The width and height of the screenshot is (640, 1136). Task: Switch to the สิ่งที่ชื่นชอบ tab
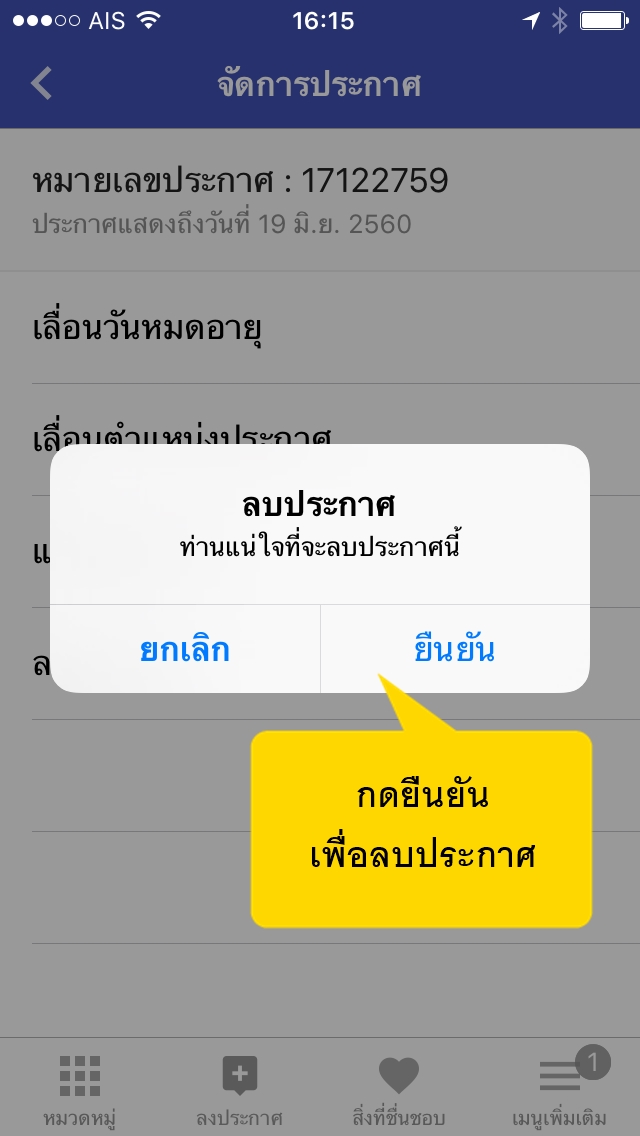tap(398, 1088)
